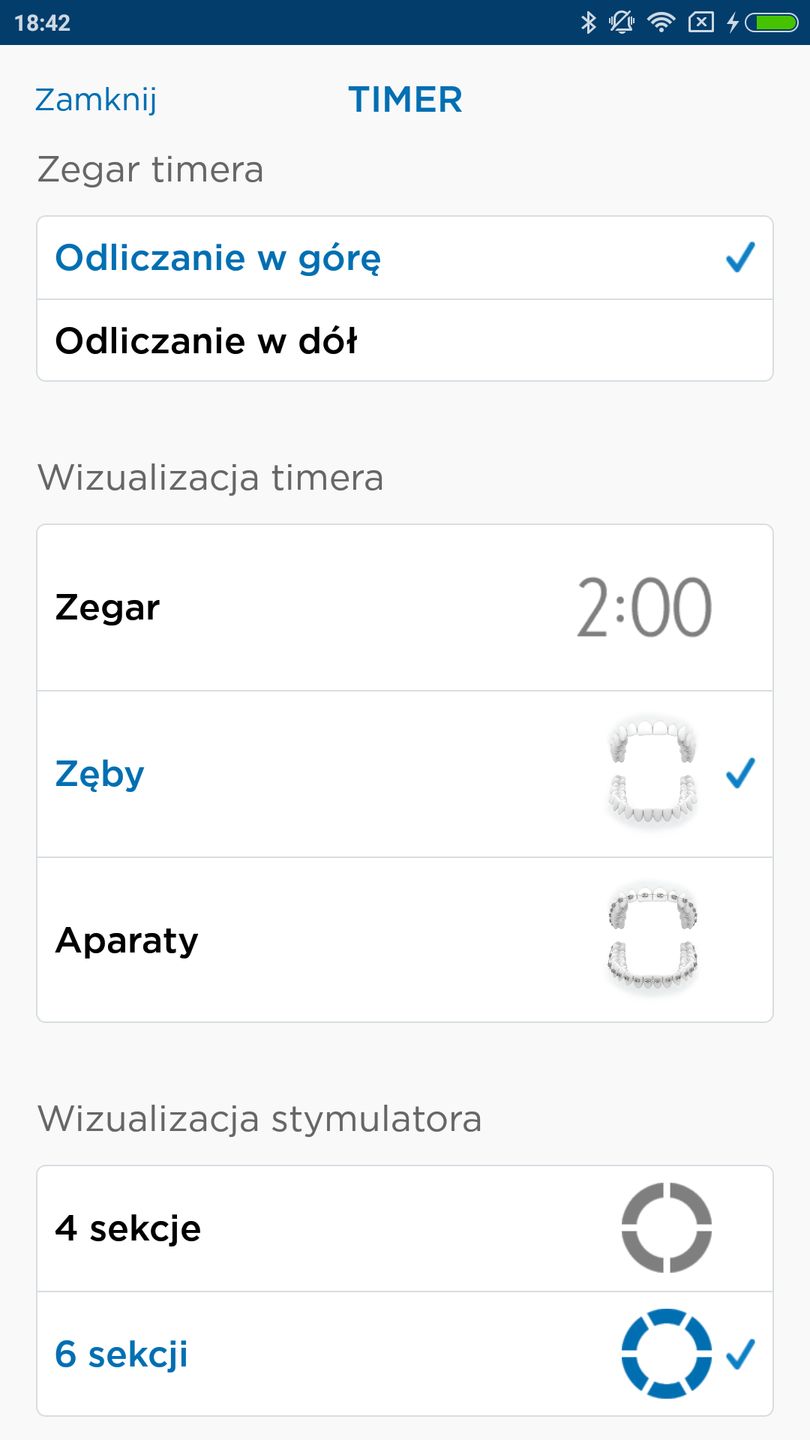This screenshot has width=810, height=1440.
Task: Click the Bluetooth icon in the status bar
Action: [x=589, y=21]
